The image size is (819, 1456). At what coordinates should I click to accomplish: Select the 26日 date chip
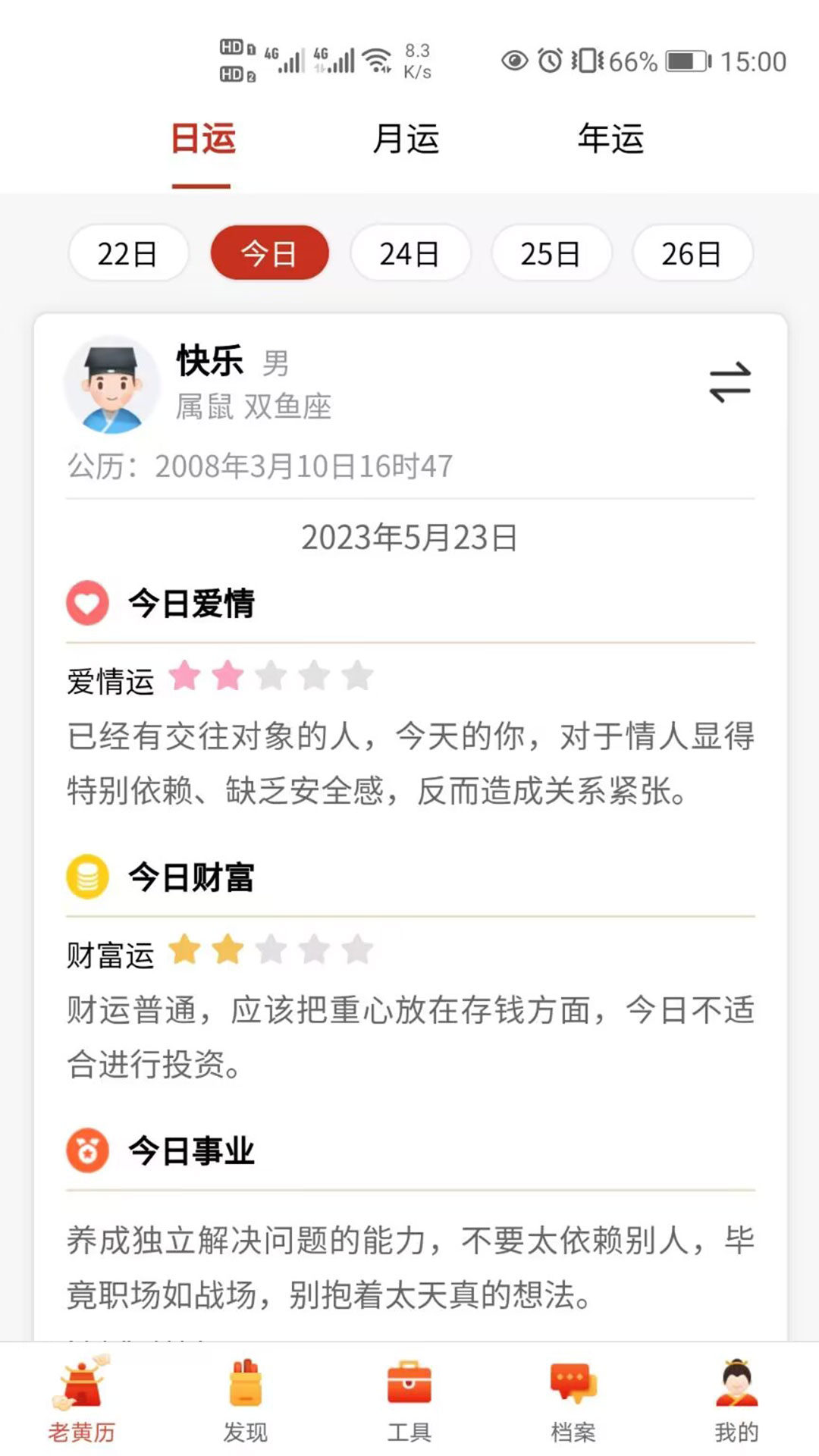pos(692,253)
